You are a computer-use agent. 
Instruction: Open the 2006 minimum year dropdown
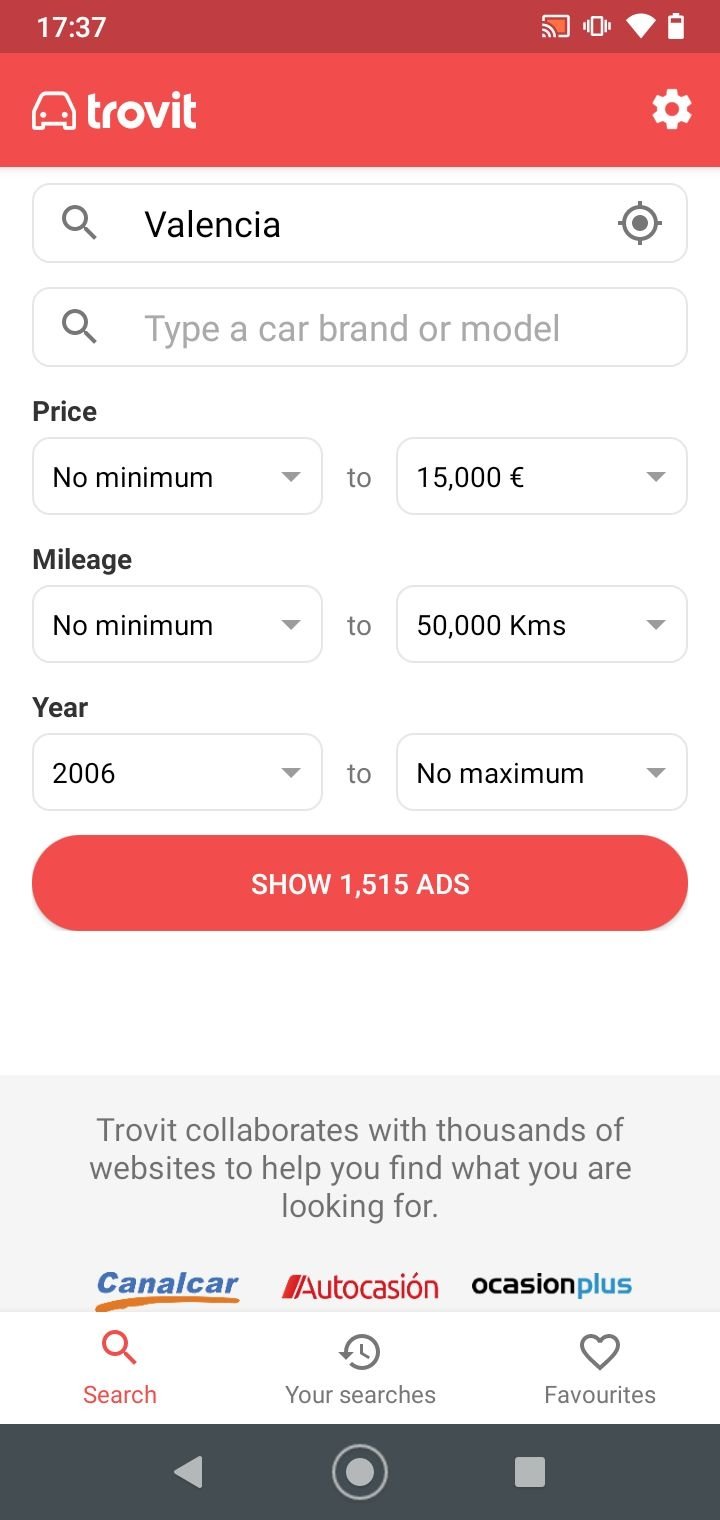177,772
